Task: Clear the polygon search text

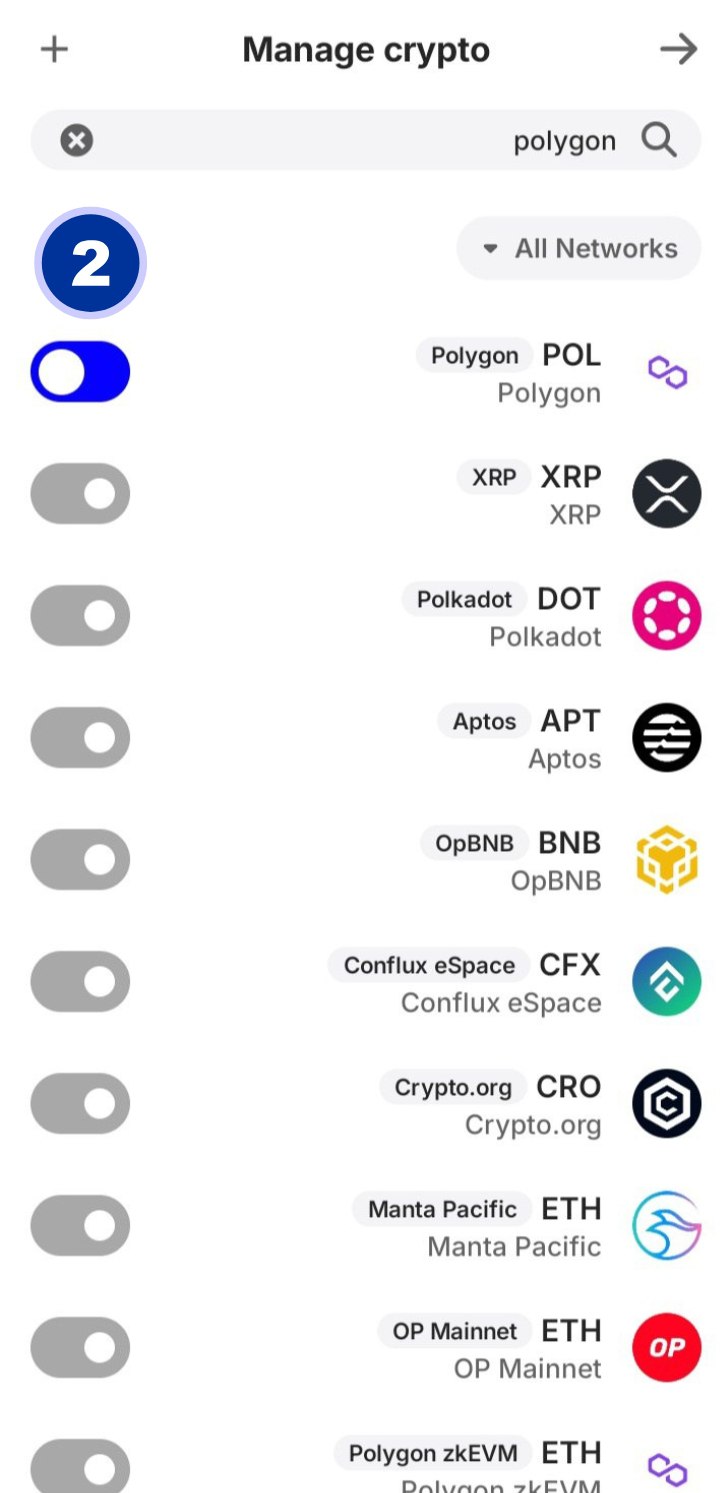Action: [x=77, y=140]
